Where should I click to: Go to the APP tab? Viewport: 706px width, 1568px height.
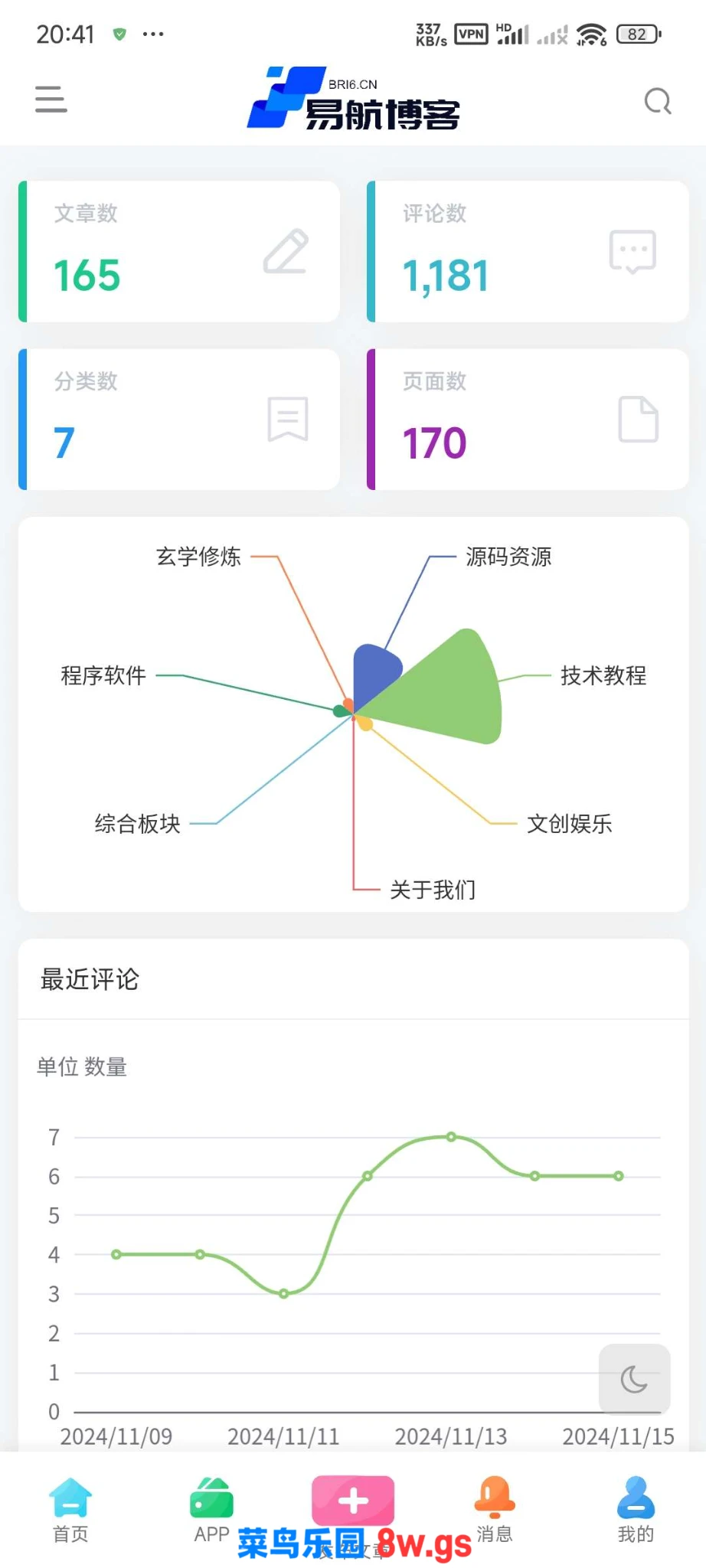pyautogui.click(x=211, y=1510)
